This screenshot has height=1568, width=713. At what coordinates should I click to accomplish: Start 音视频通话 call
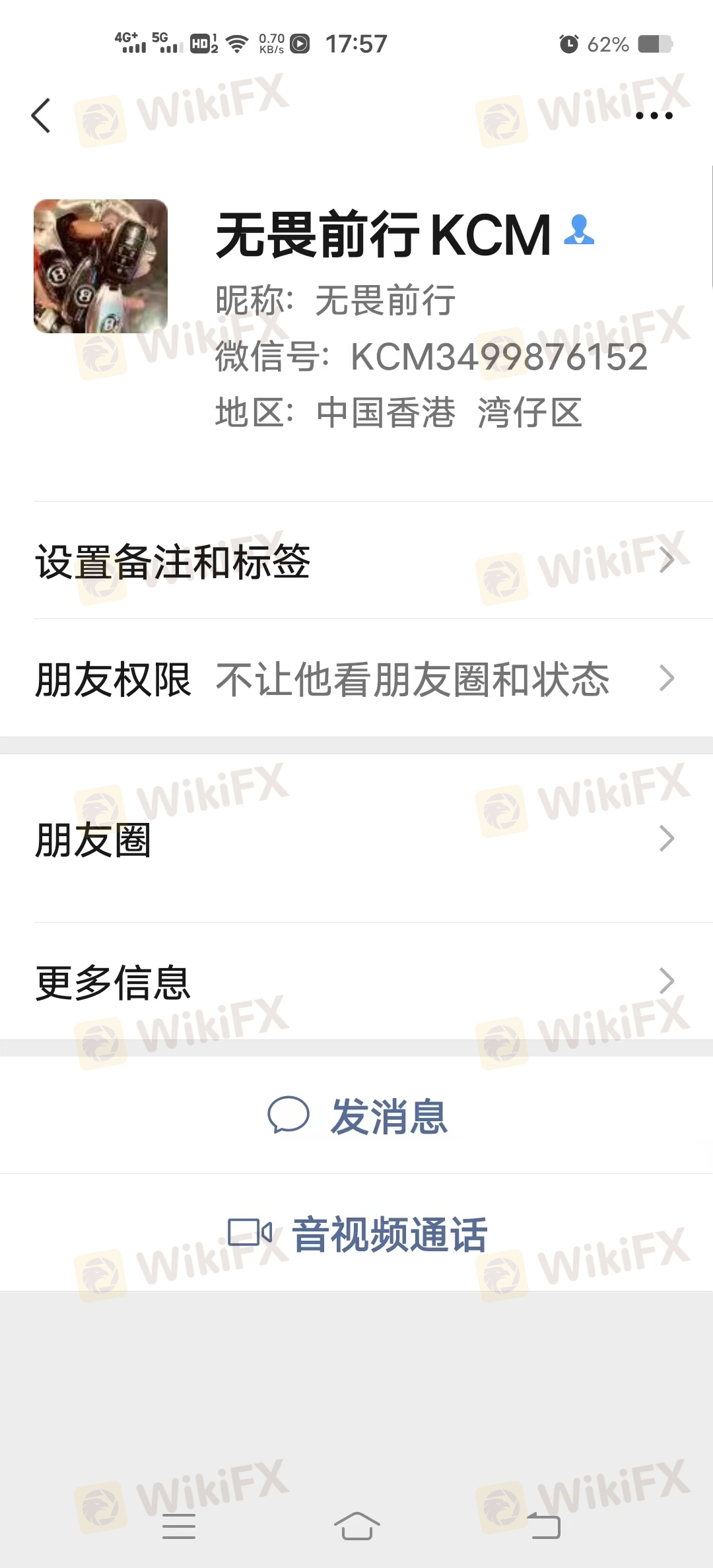[356, 1233]
